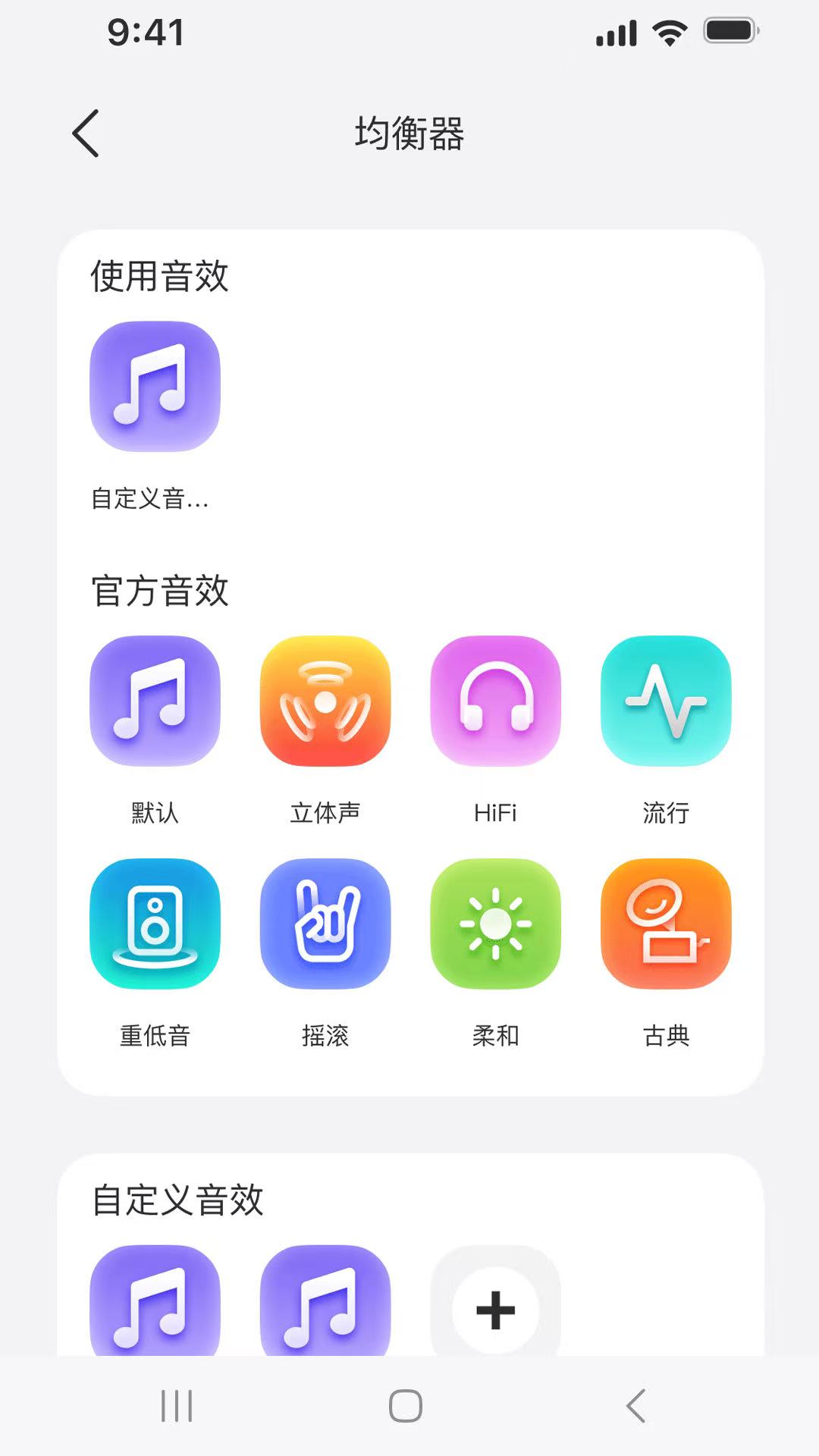The width and height of the screenshot is (819, 1456).
Task: Select the 古典 (Classical) gramophone icon
Action: (x=665, y=924)
